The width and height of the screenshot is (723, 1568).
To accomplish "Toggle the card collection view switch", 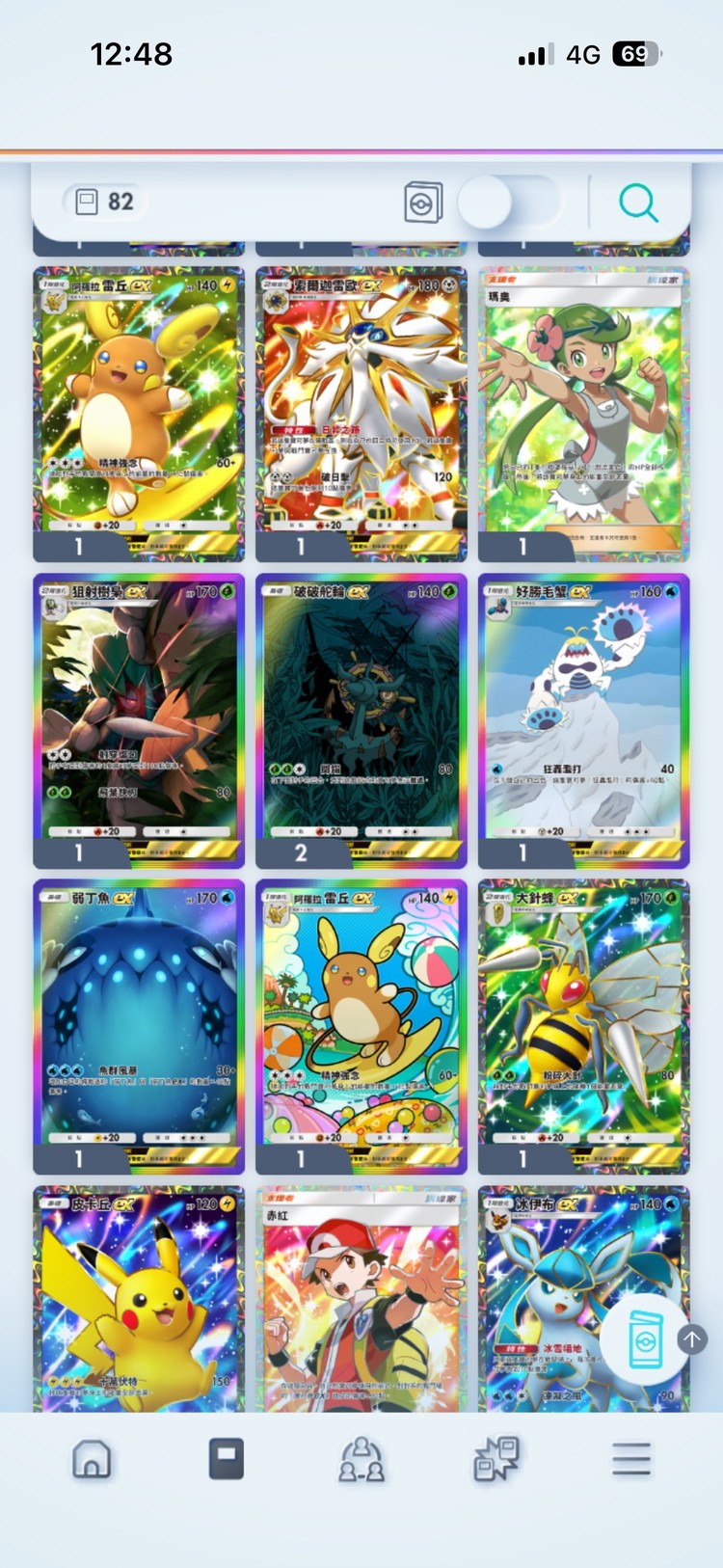I will click(506, 203).
